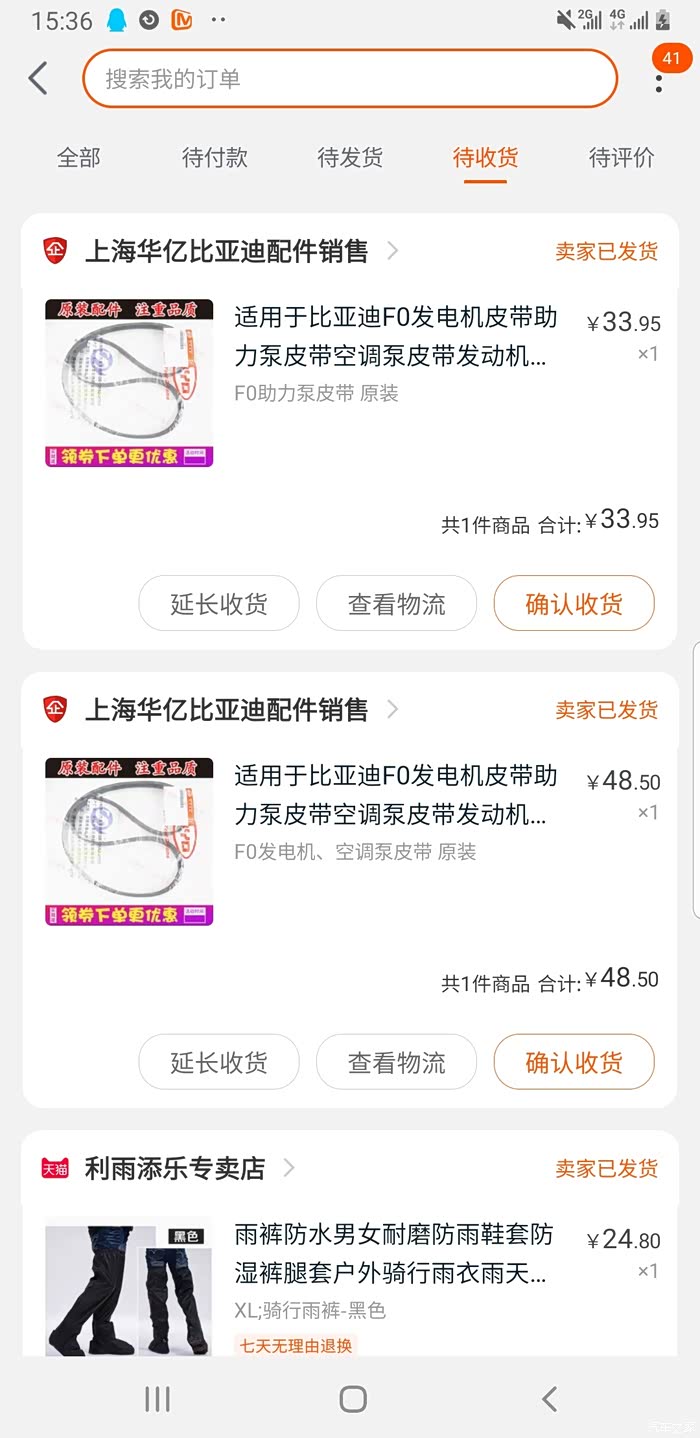700x1438 pixels.
Task: Open the system recent apps view
Action: coord(157,1398)
